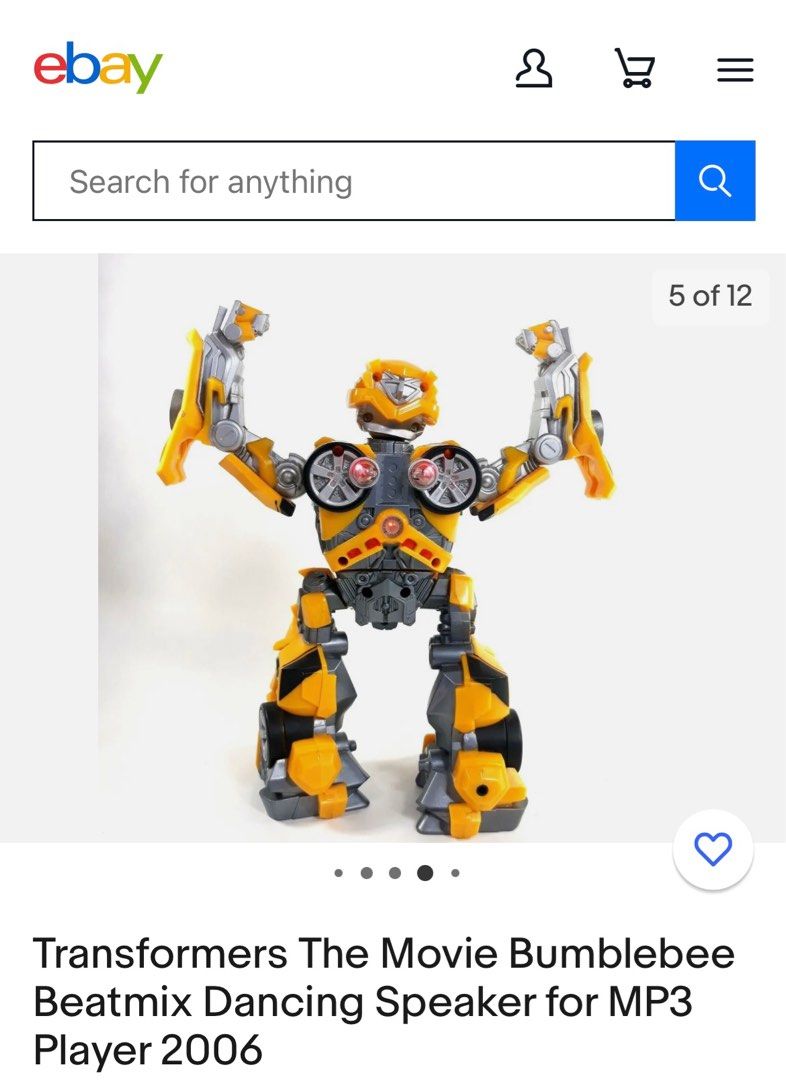Image resolution: width=786 pixels, height=1080 pixels.
Task: Expand the hamburger menu for categories
Action: tap(733, 70)
